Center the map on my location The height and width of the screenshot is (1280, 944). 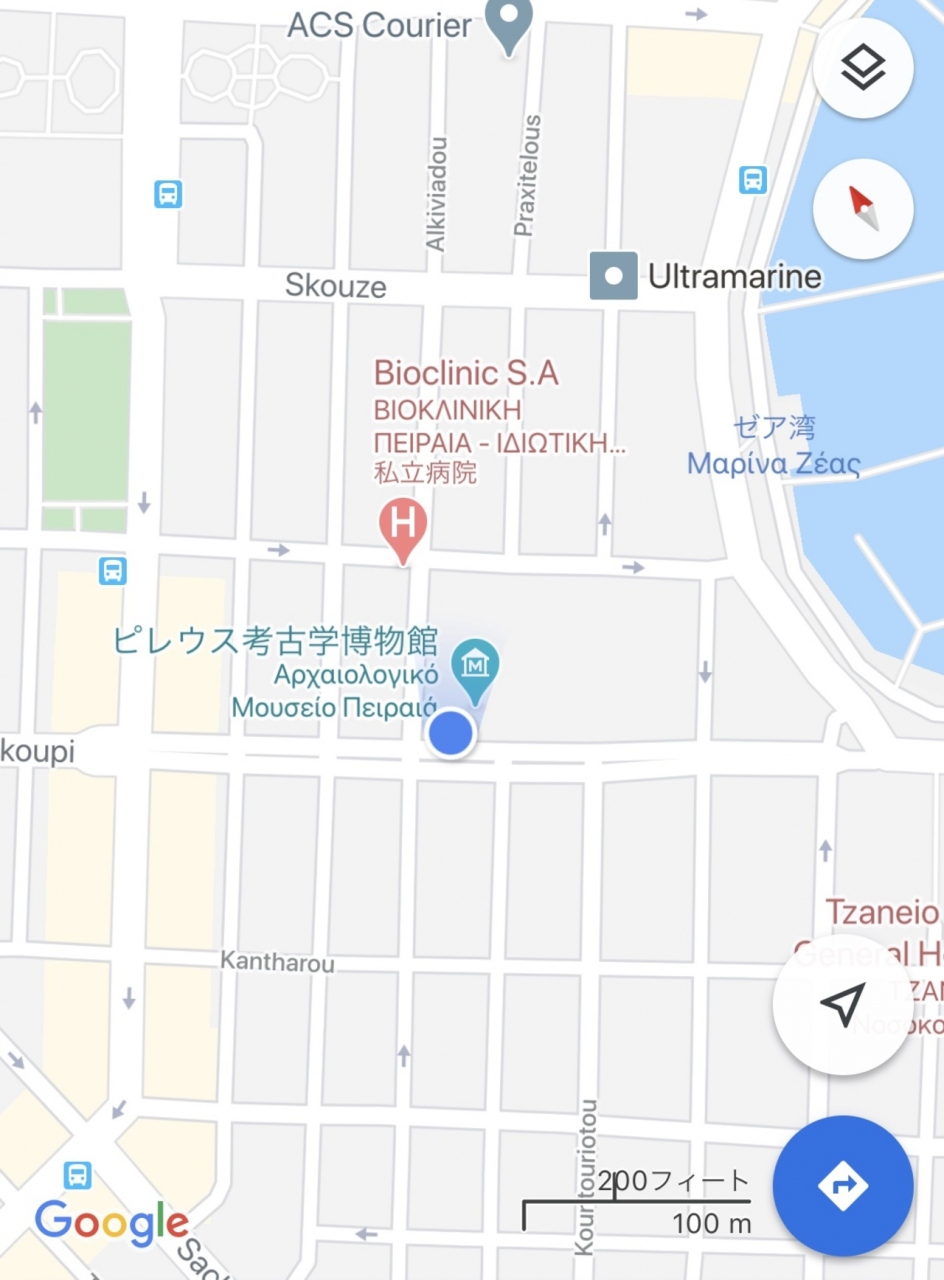[842, 1004]
